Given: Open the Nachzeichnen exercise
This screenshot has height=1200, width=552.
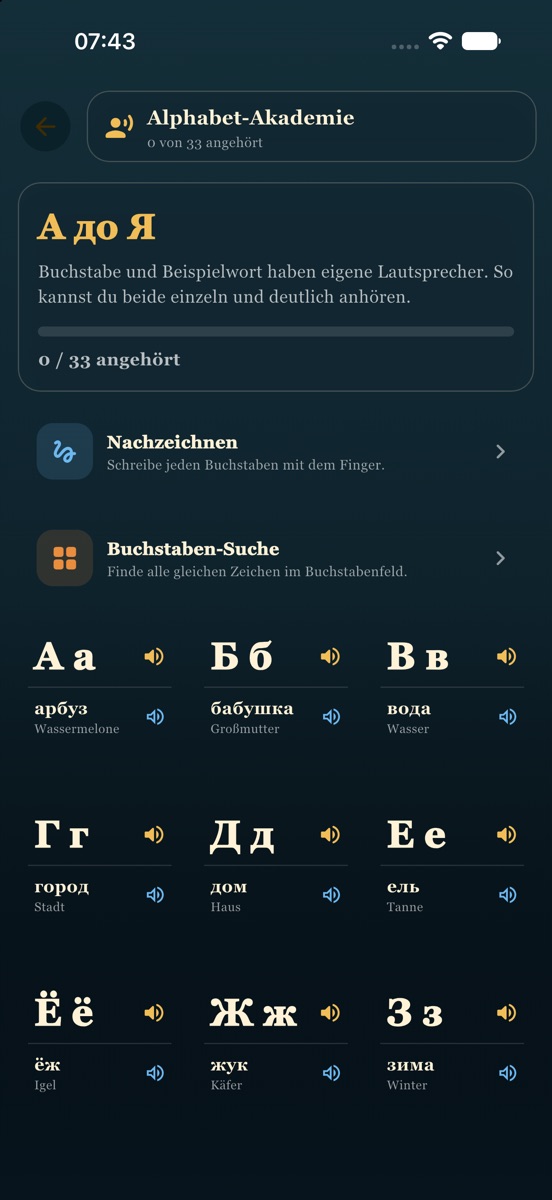Looking at the screenshot, I should pos(276,452).
